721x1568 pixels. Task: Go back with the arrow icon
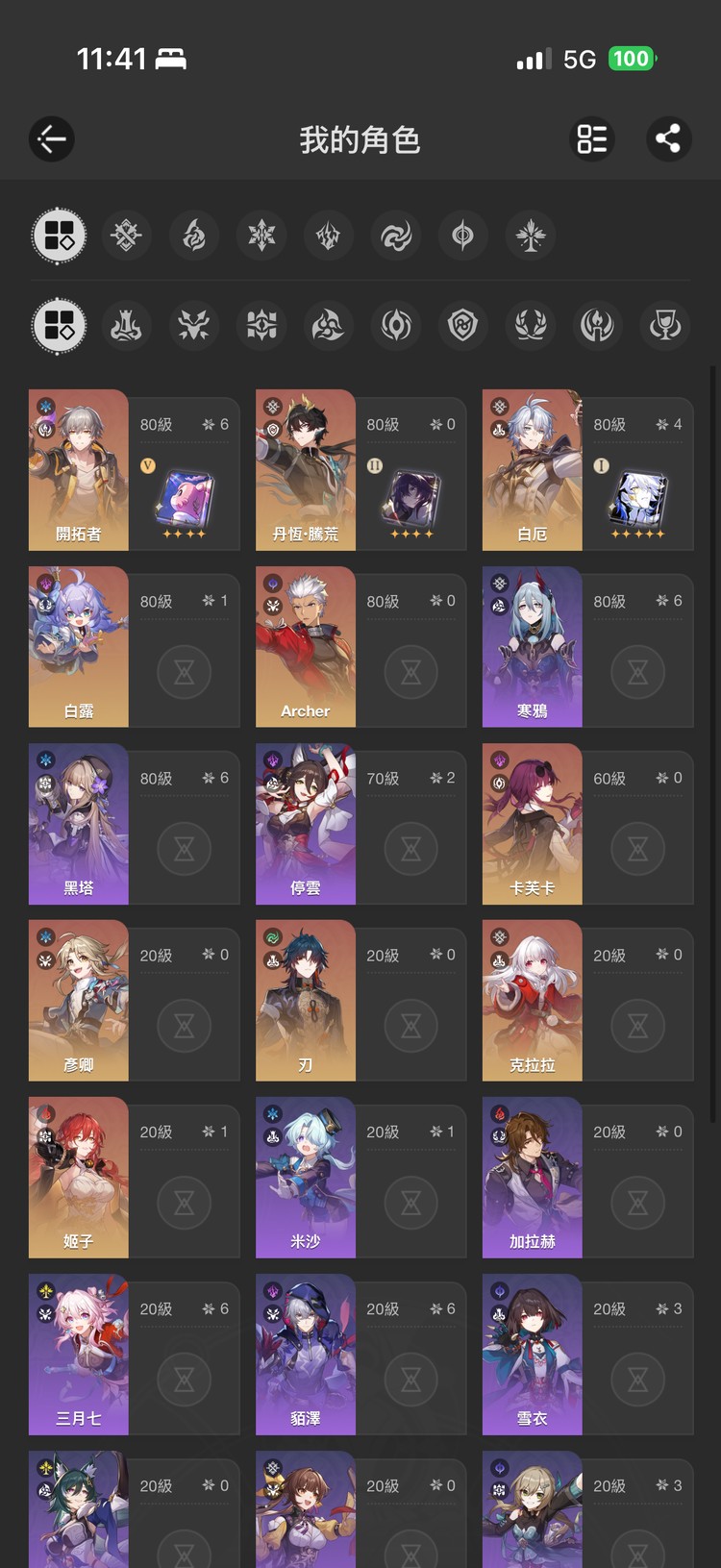tap(52, 139)
